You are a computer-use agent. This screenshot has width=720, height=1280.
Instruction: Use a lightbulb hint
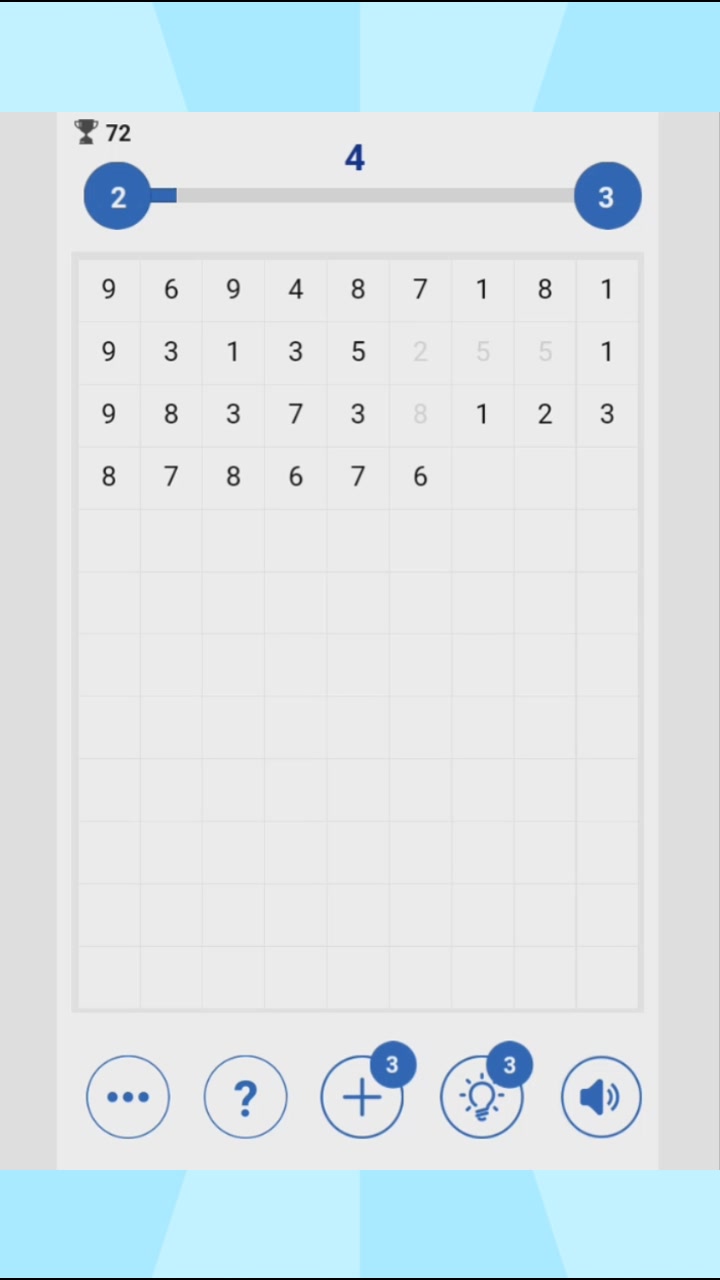tap(481, 1097)
